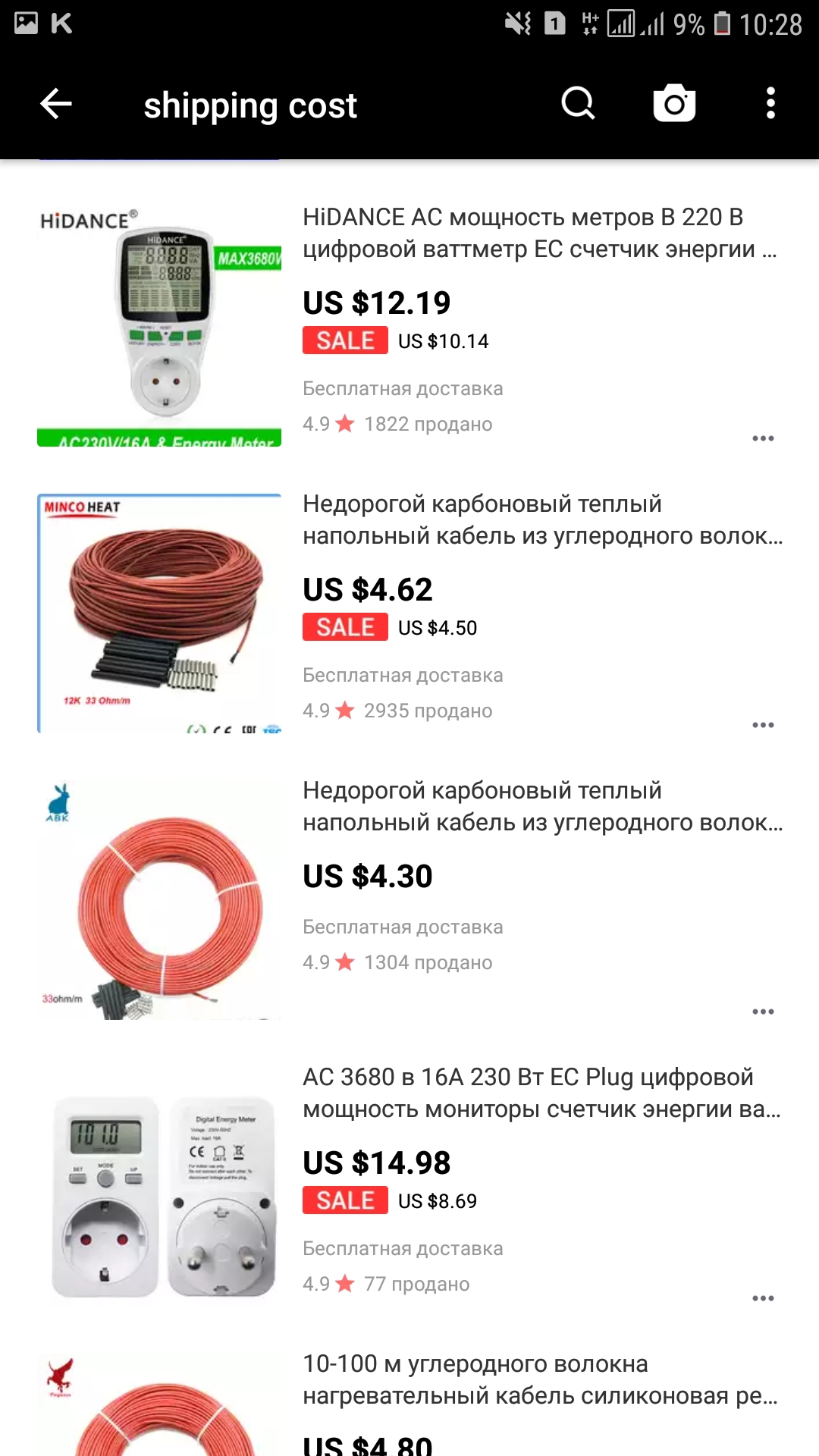The width and height of the screenshot is (819, 1456).
Task: Open search with the magnifier icon
Action: tap(578, 104)
